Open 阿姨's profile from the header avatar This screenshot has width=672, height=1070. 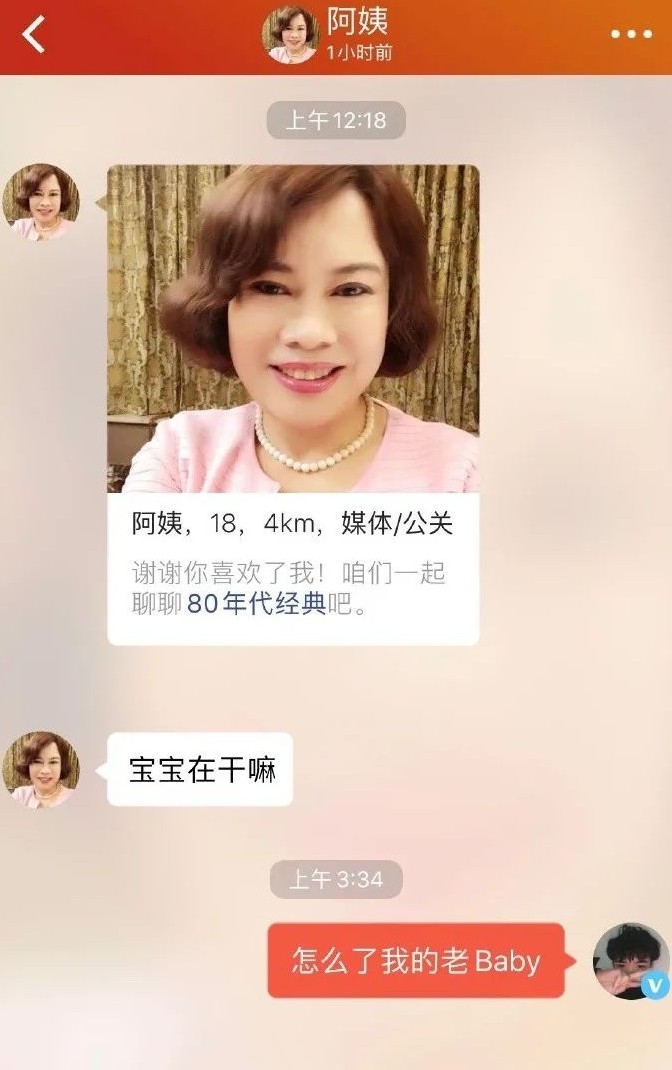[x=290, y=34]
